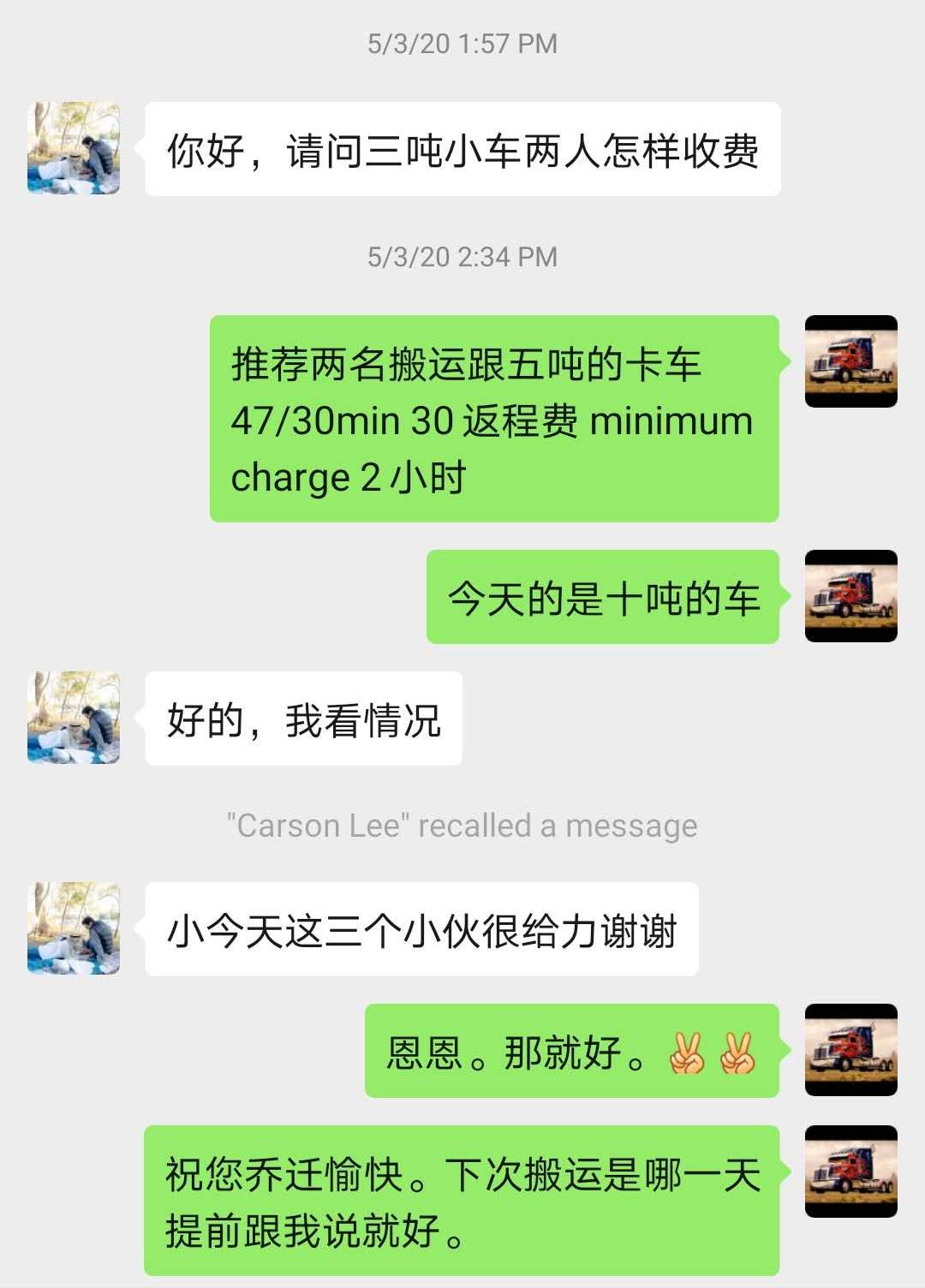Tap truck avatar beside 祝您乔迁愉快 message
925x1288 pixels.
(850, 1172)
